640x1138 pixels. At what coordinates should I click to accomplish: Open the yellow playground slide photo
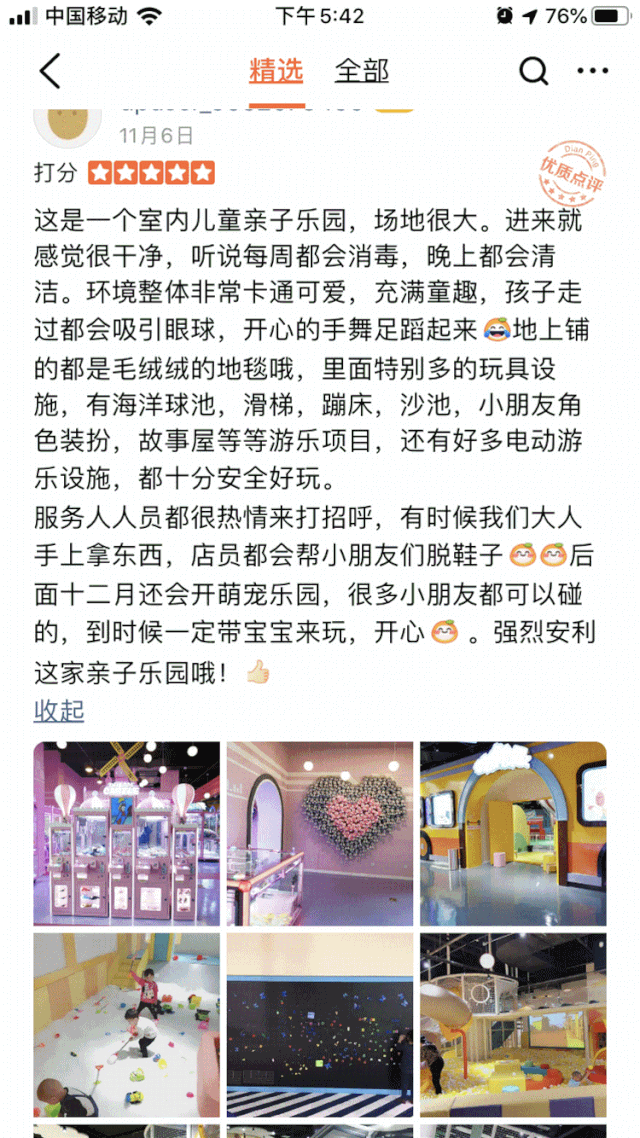(512, 1025)
